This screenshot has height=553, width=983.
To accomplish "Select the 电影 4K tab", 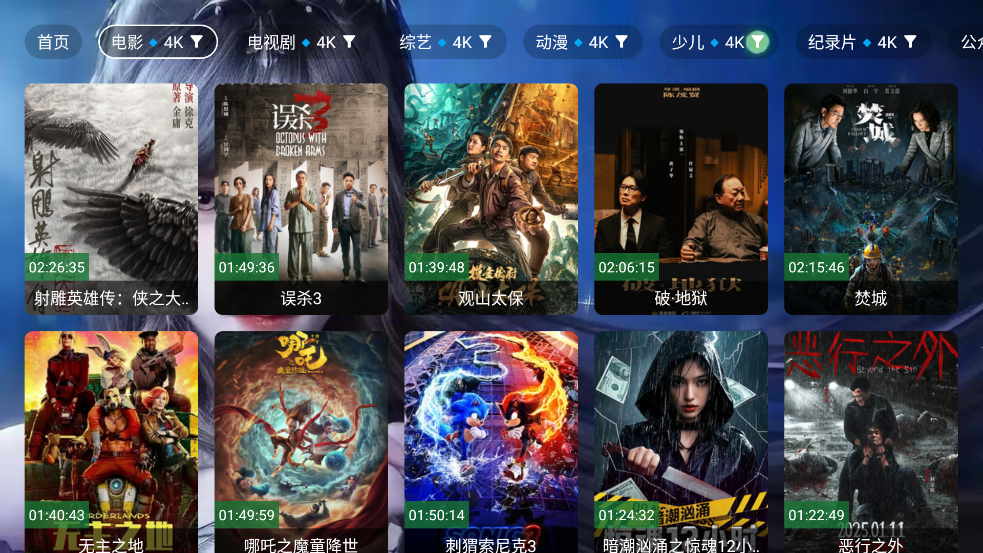I will click(157, 42).
